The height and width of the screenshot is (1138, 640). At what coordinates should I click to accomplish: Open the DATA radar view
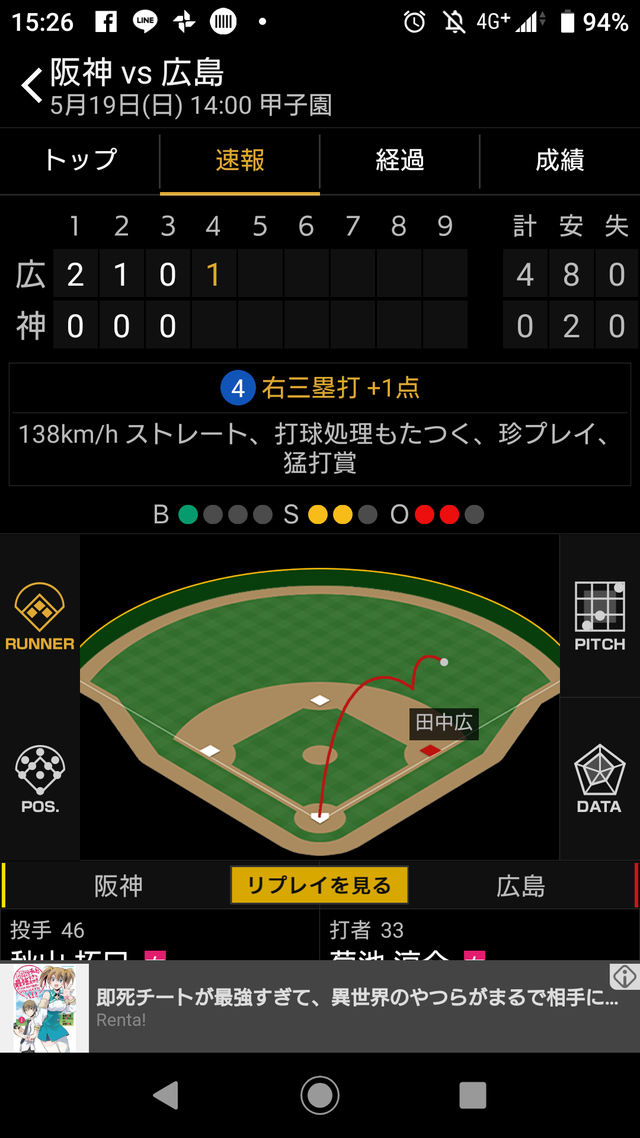(600, 778)
